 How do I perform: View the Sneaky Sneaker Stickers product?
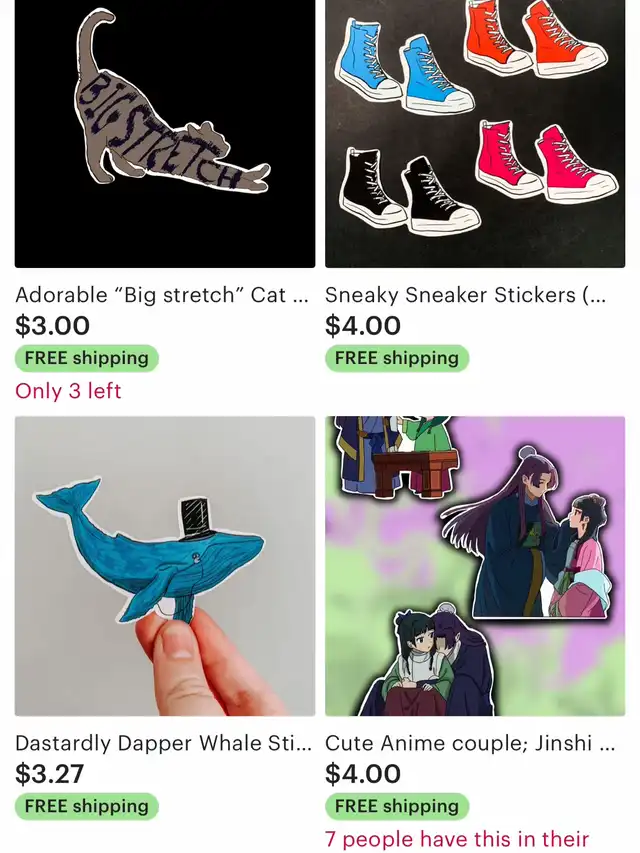pos(474,133)
